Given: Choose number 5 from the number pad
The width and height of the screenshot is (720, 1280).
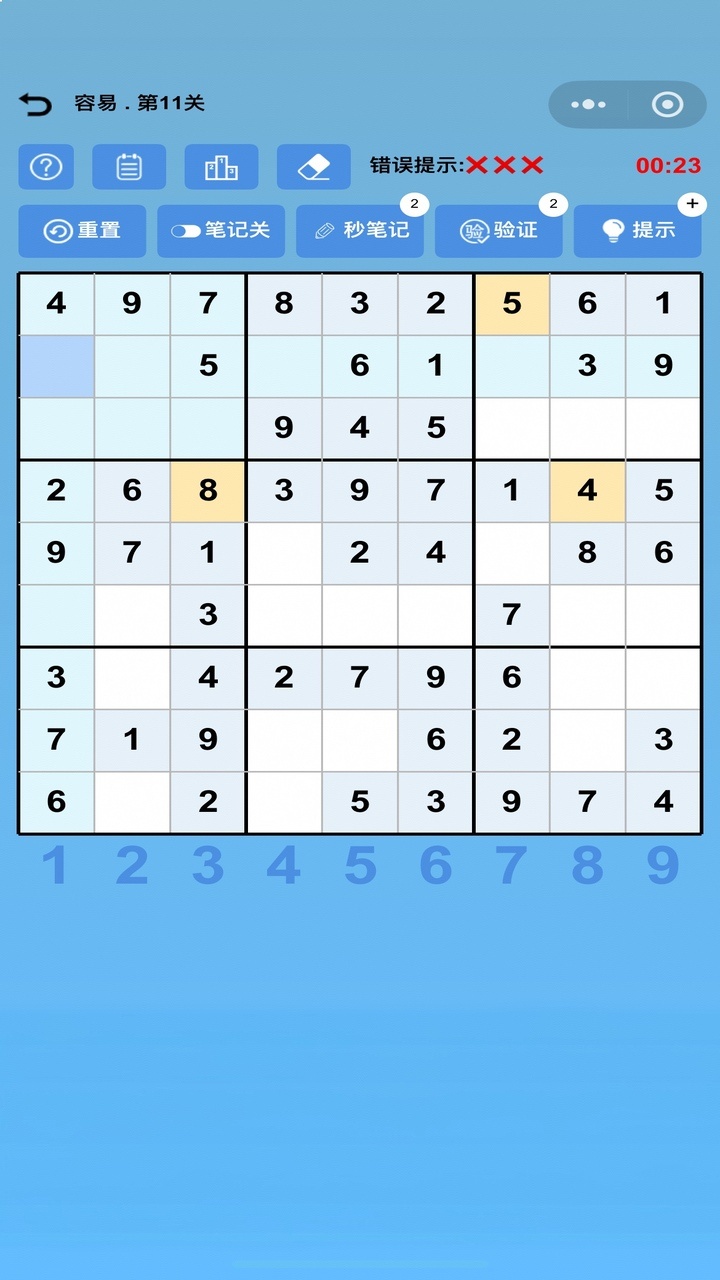Looking at the screenshot, I should pos(360,866).
